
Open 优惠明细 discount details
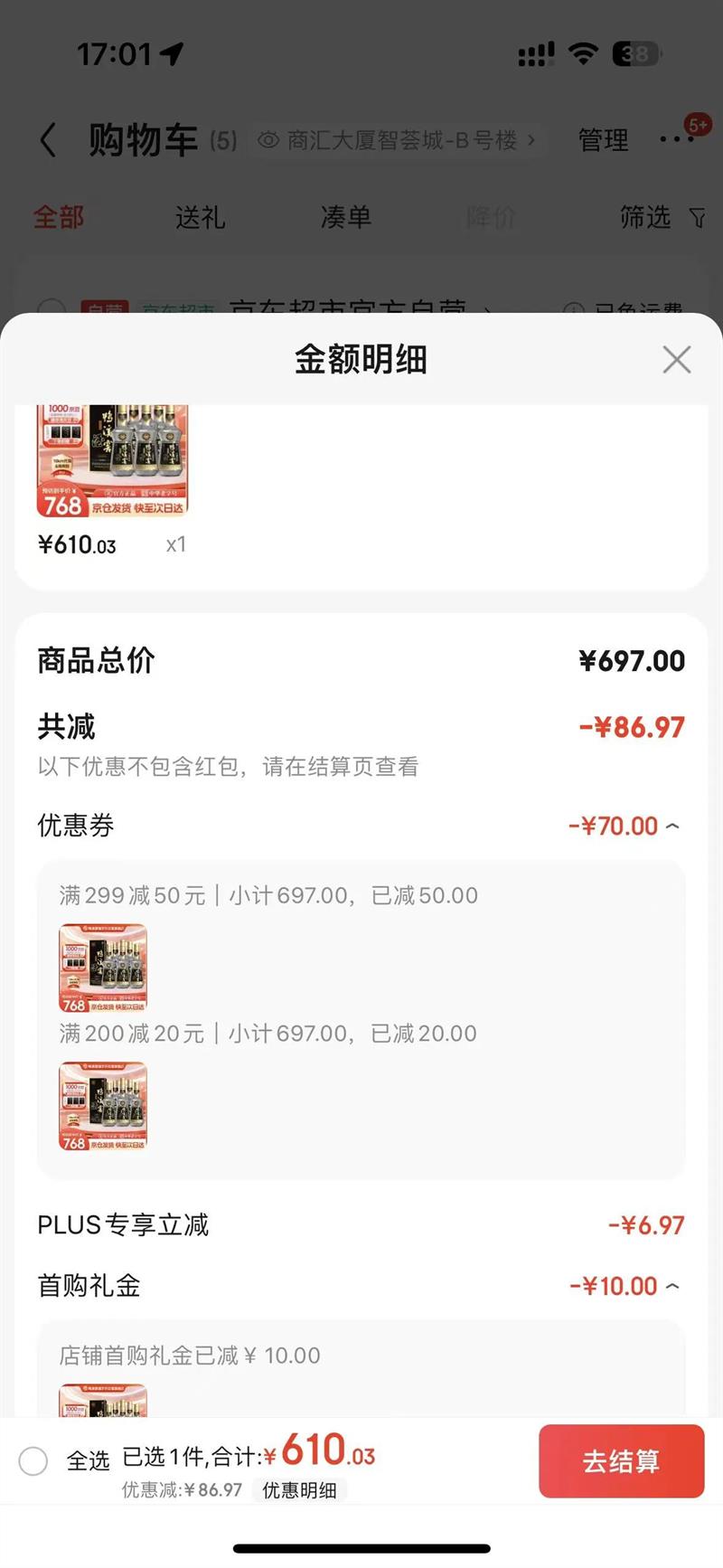299,1490
